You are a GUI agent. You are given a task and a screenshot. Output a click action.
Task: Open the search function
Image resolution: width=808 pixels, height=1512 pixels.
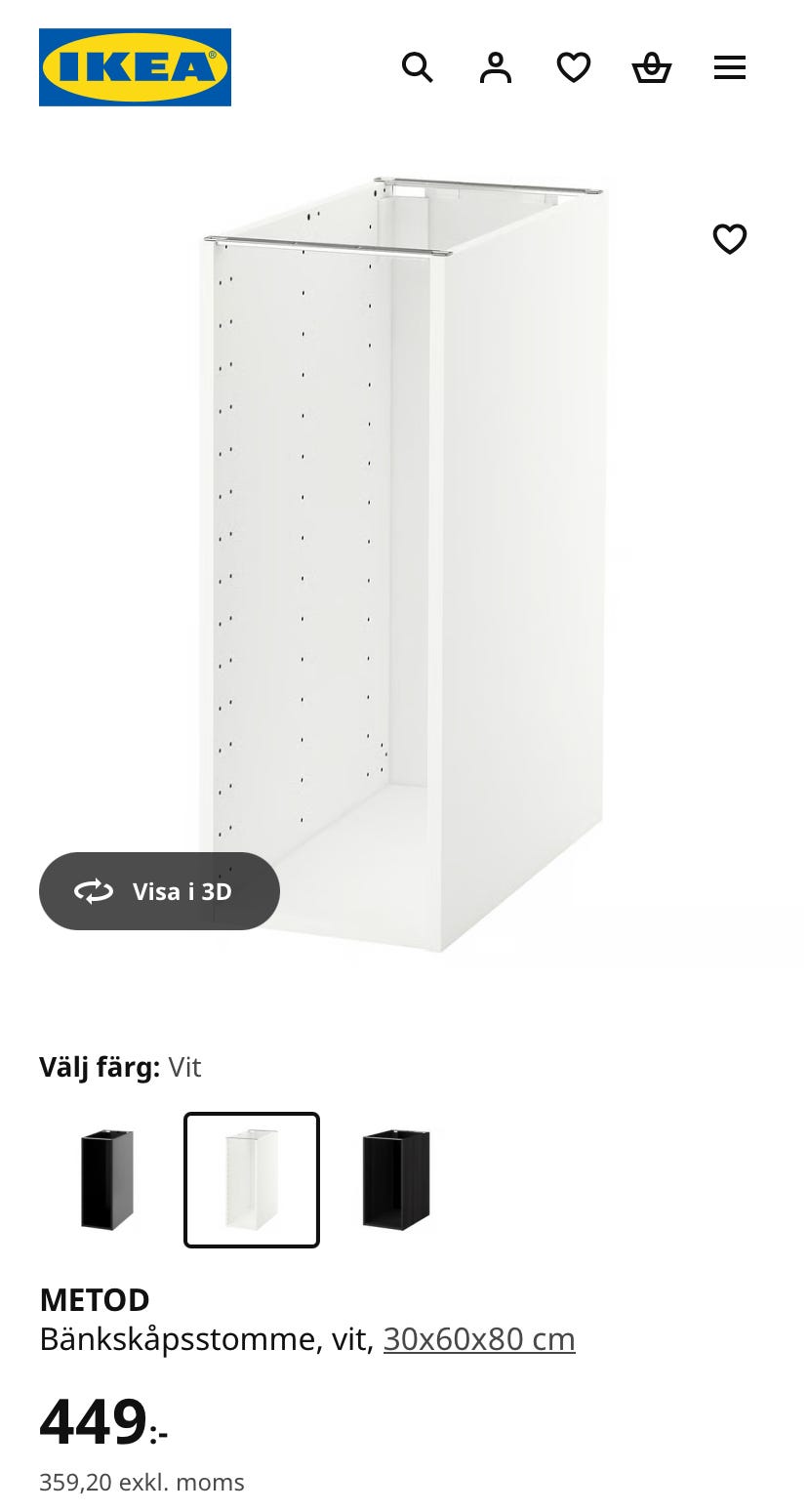click(418, 67)
